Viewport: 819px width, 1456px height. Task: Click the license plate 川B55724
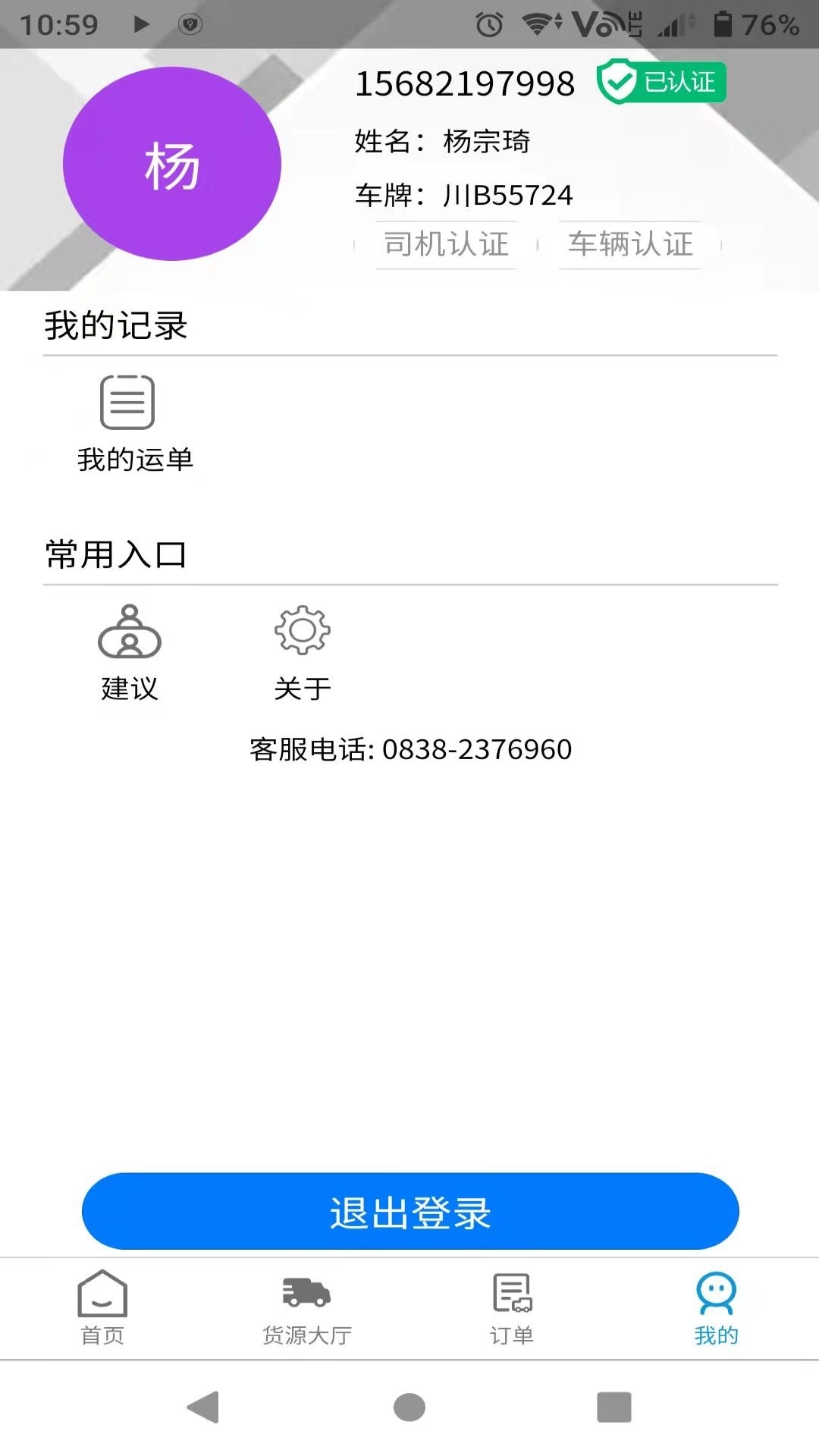click(463, 195)
